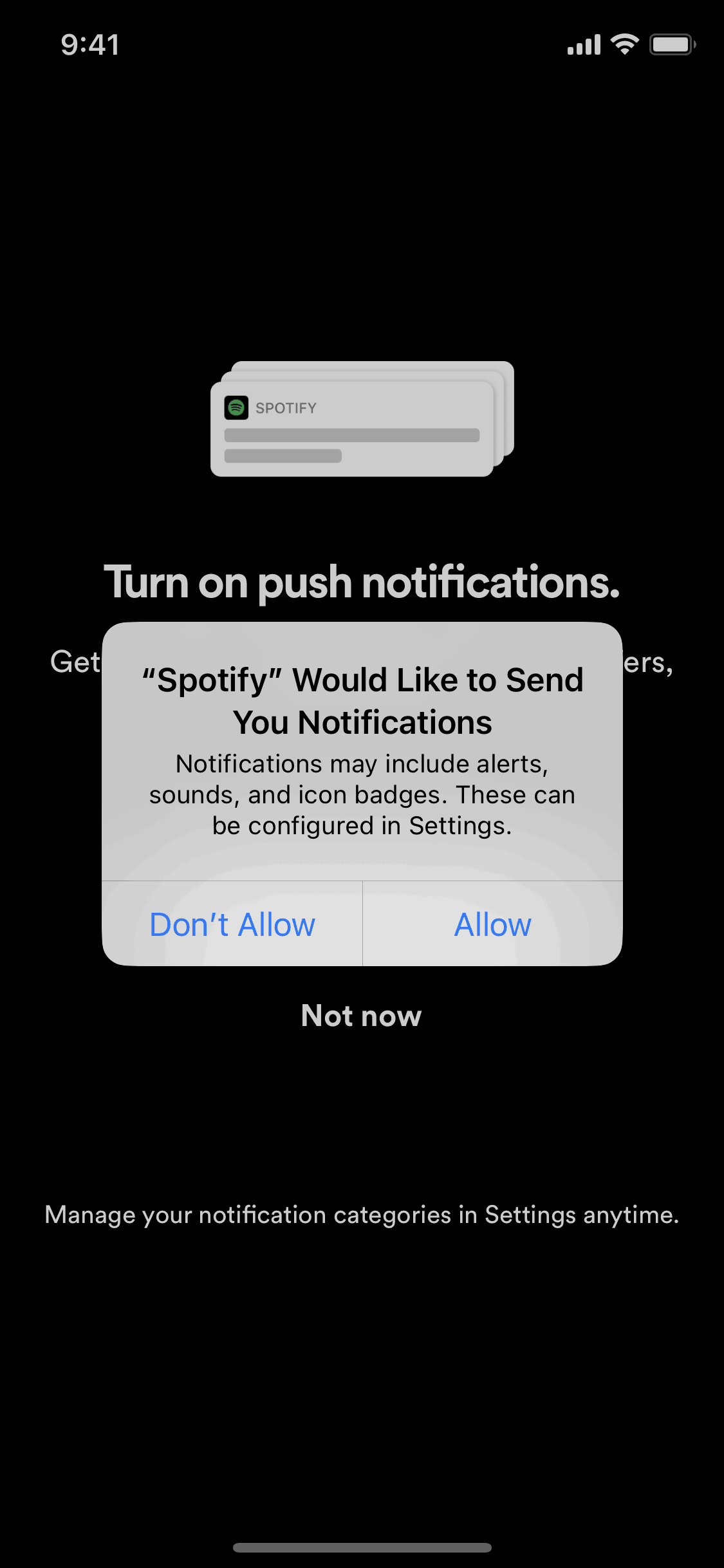Choose Don't Allow in the notification dialog
Viewport: 724px width, 1568px height.
click(232, 924)
